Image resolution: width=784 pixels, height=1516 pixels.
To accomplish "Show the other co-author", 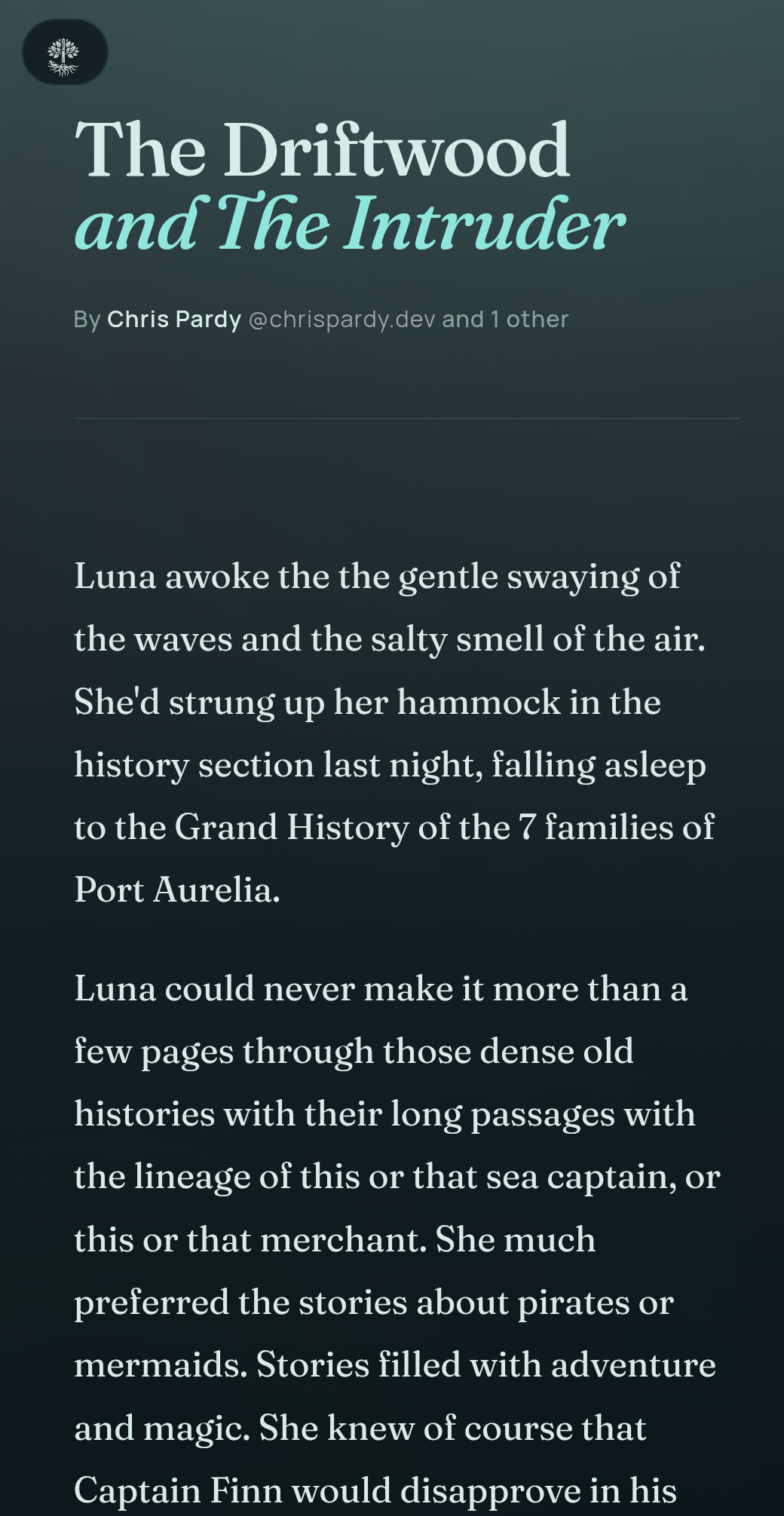I will pos(505,320).
